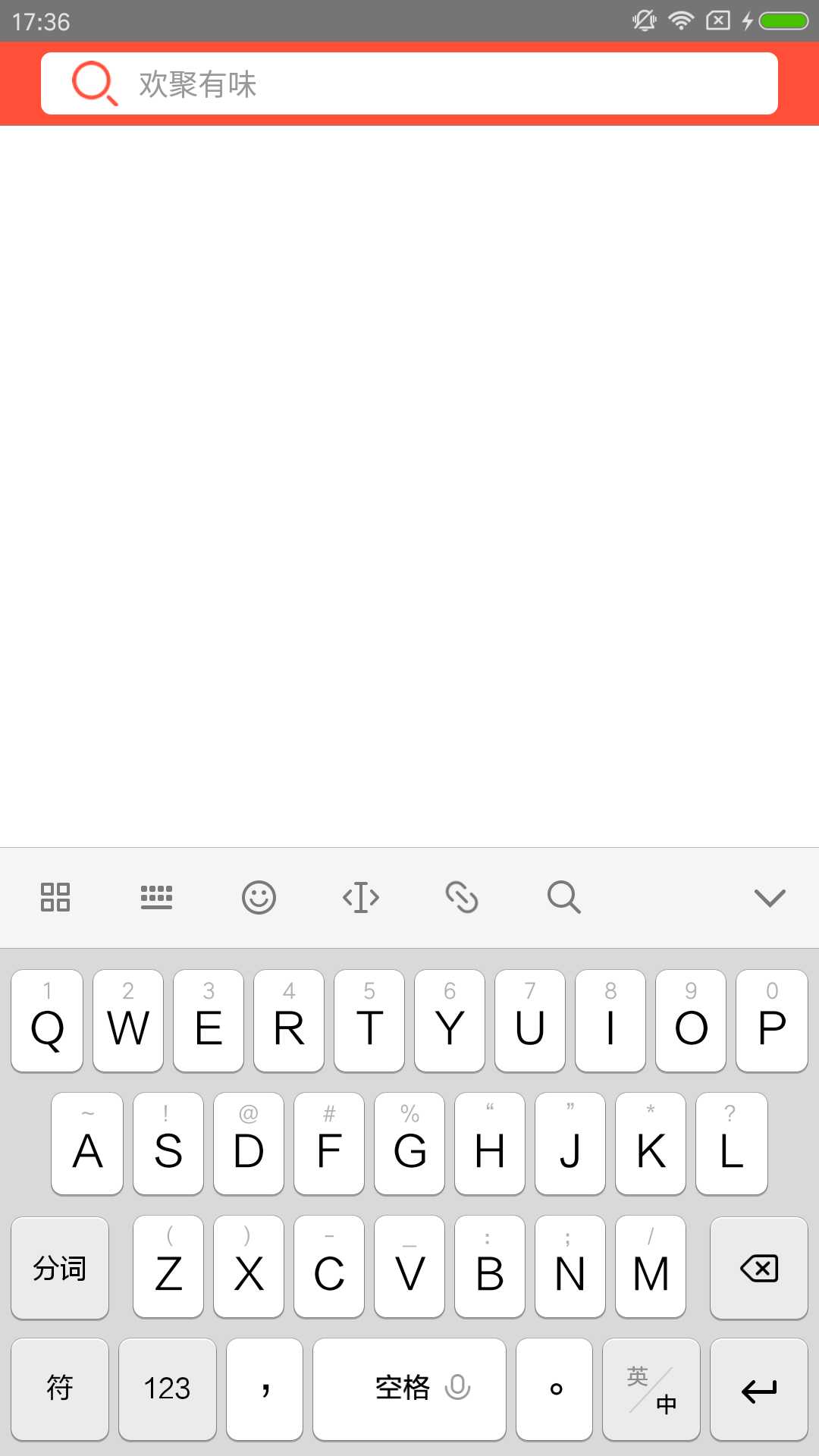This screenshot has width=819, height=1456.
Task: Tap the link clipboard icon
Action: [462, 897]
